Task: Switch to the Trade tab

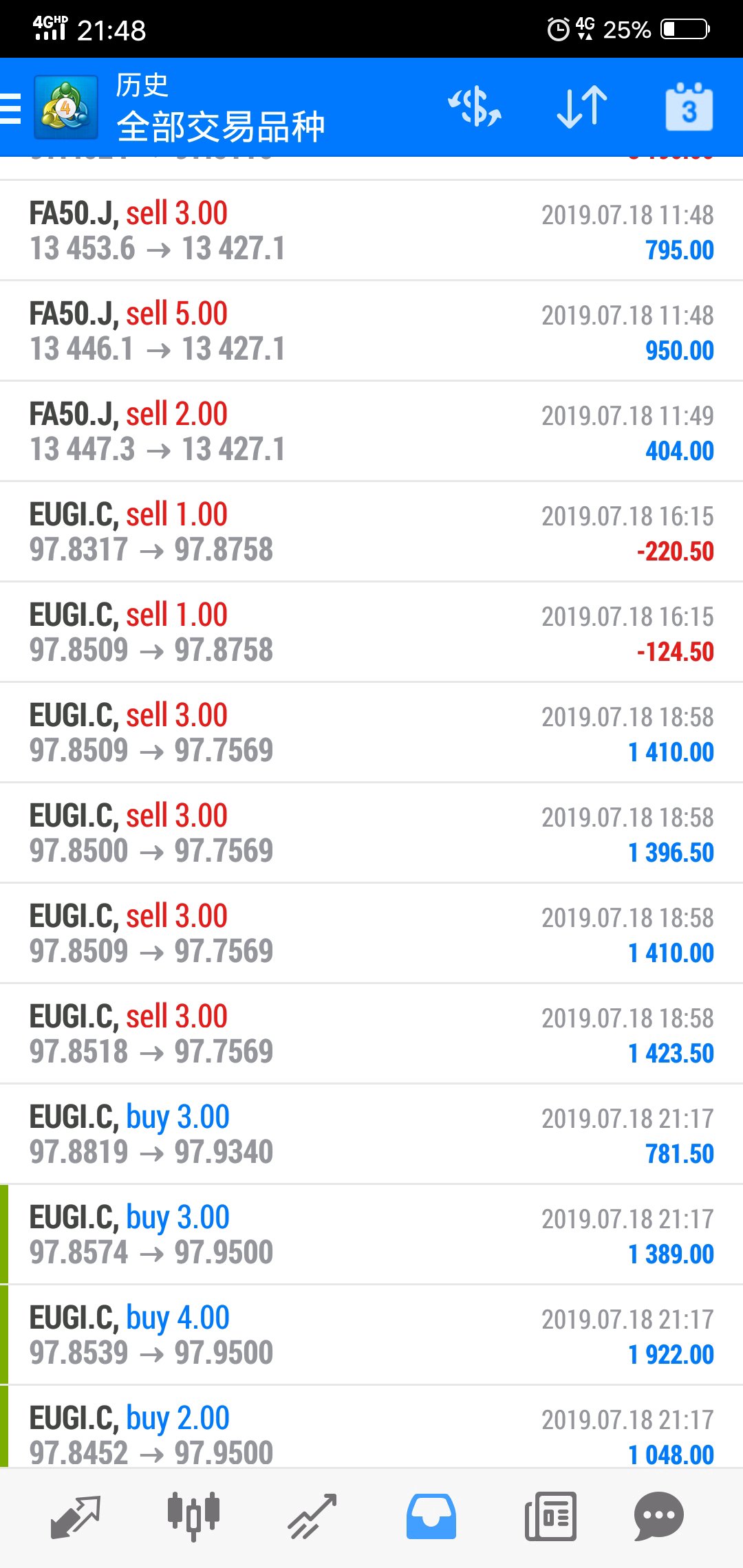Action: (x=312, y=1516)
